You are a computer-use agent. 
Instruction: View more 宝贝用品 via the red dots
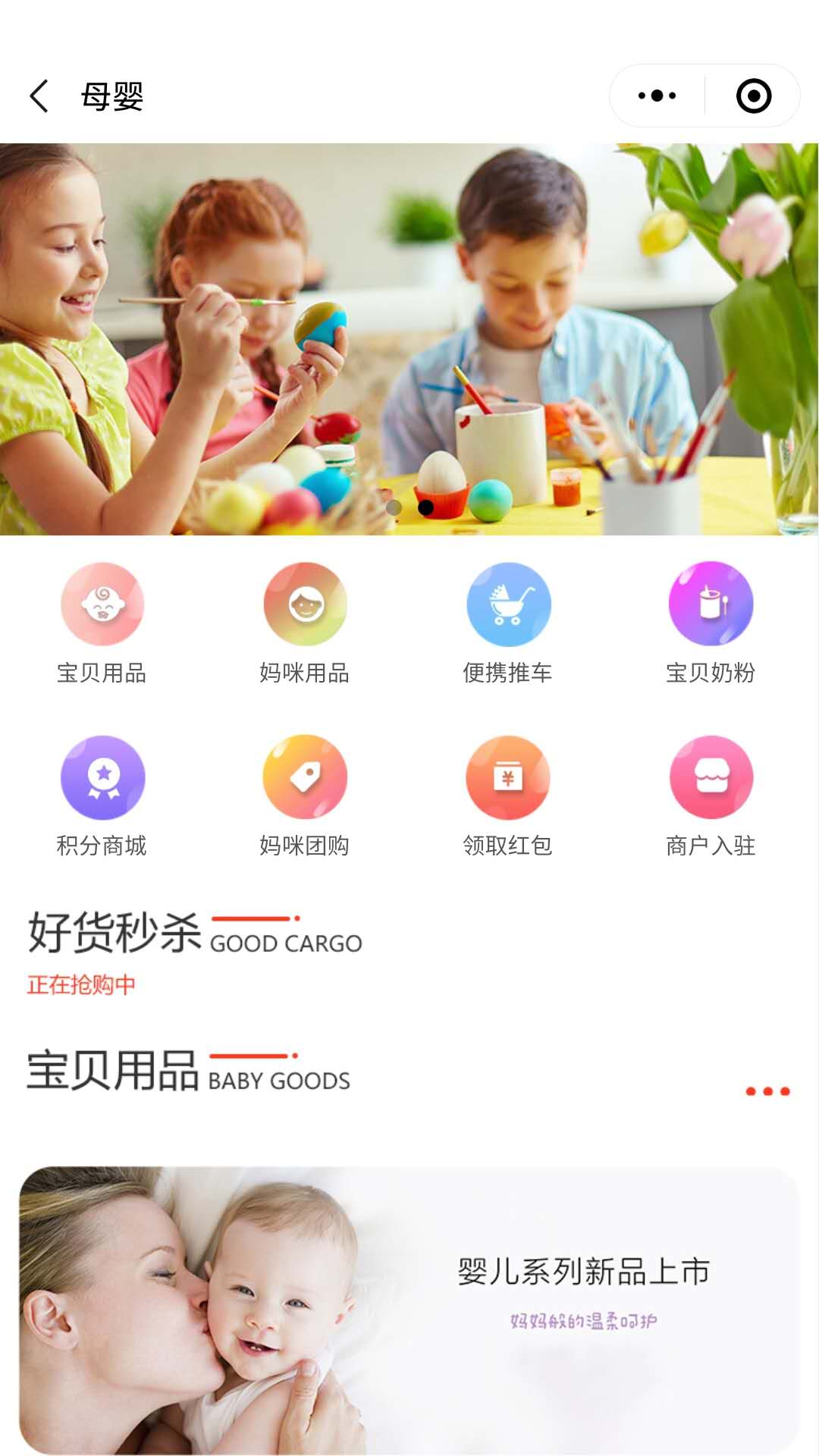[767, 1091]
